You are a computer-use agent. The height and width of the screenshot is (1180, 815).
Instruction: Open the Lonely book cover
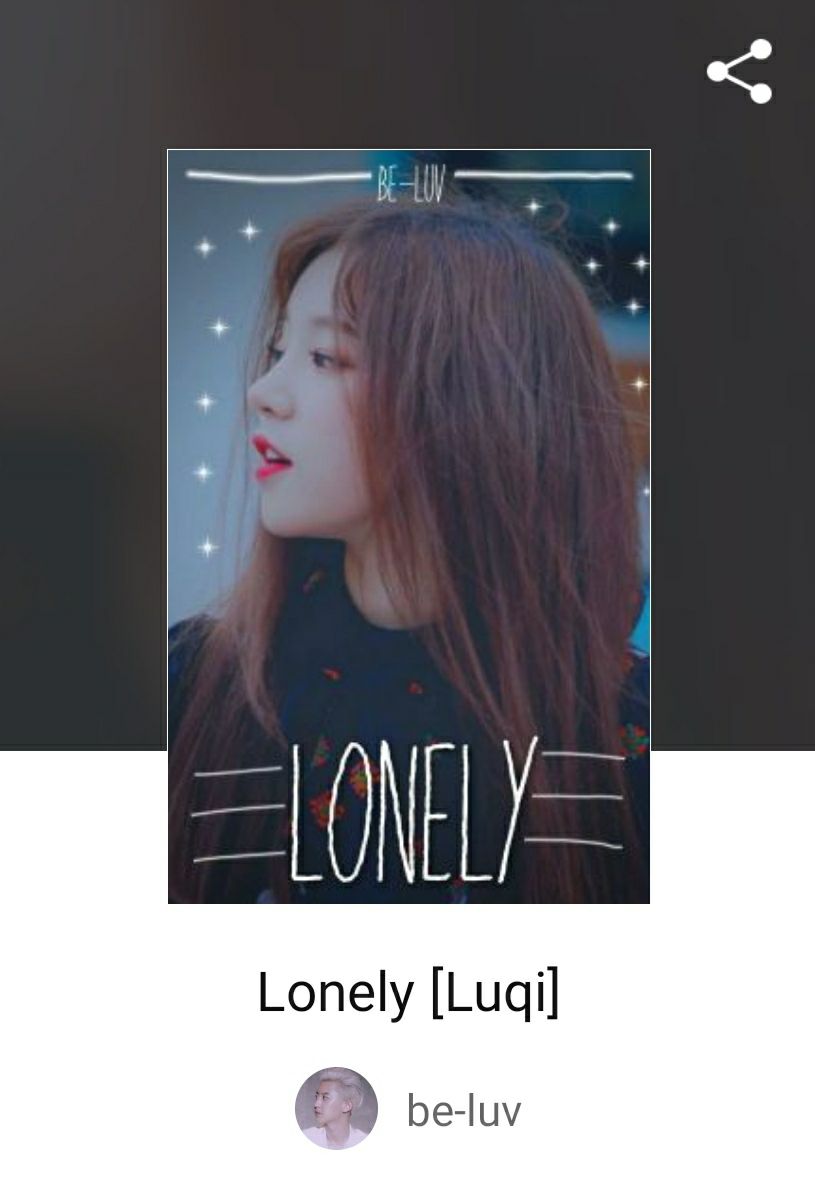click(408, 526)
